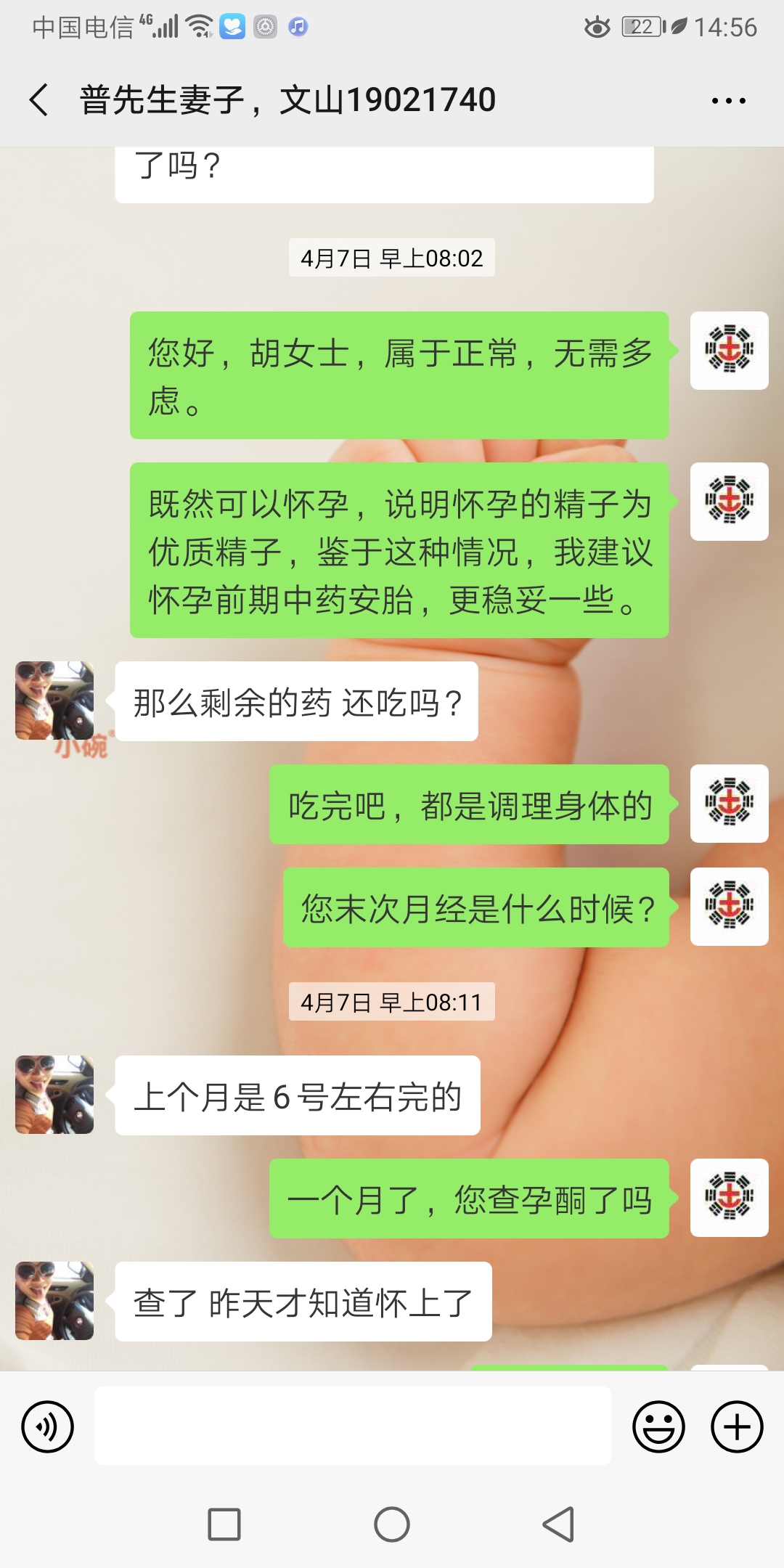Open the emoji picker

658,1426
